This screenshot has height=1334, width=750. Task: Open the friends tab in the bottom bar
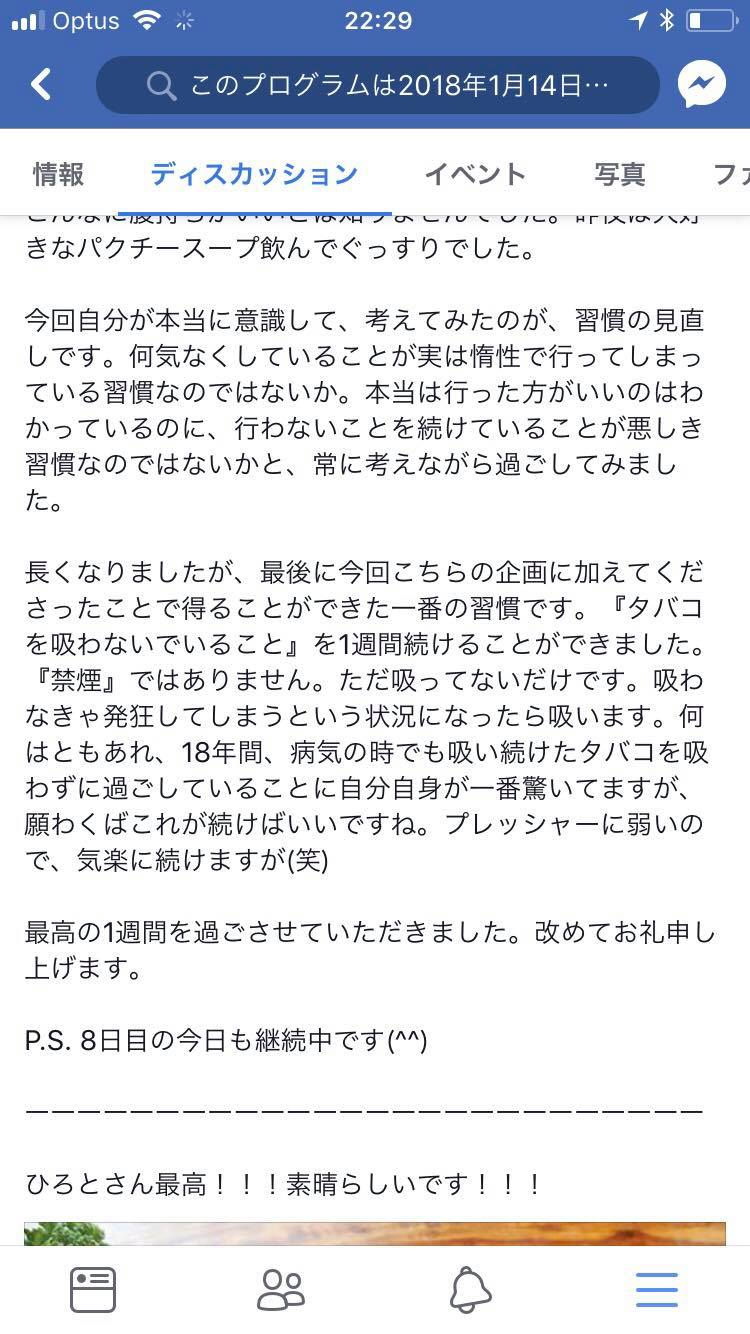[281, 1290]
